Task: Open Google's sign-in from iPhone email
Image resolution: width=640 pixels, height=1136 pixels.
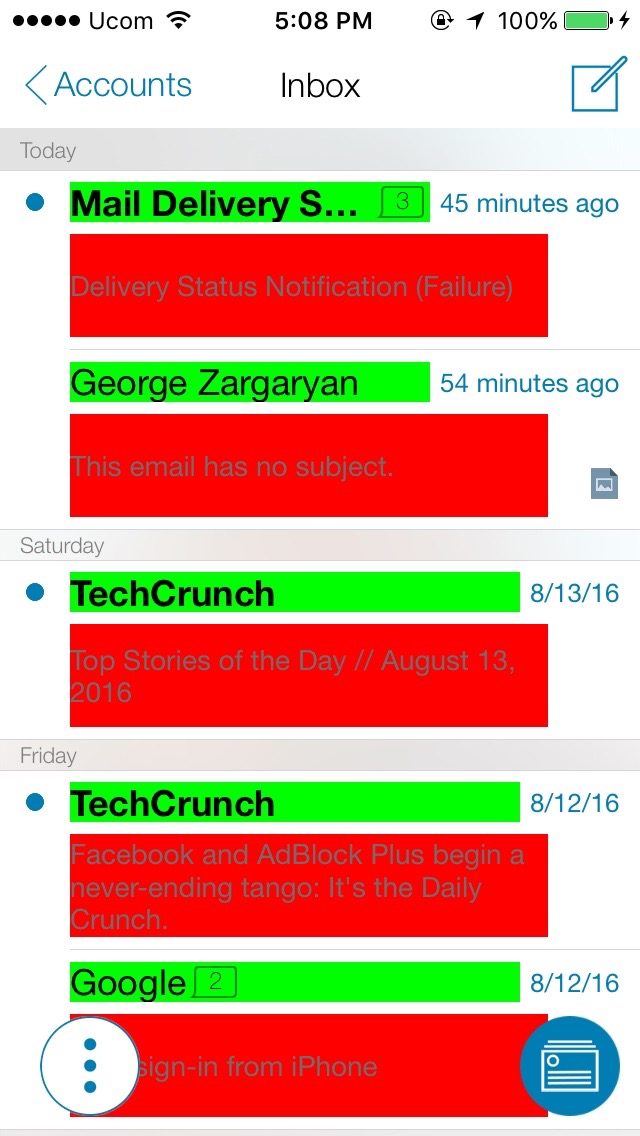Action: 320,1039
